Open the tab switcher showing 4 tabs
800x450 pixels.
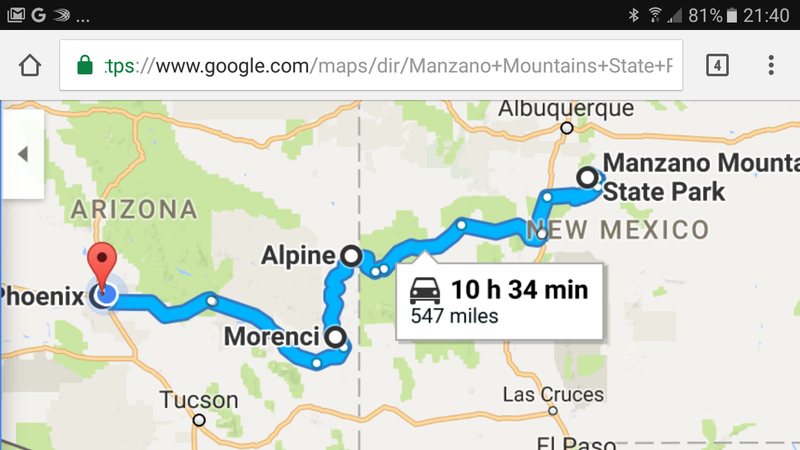pos(717,66)
